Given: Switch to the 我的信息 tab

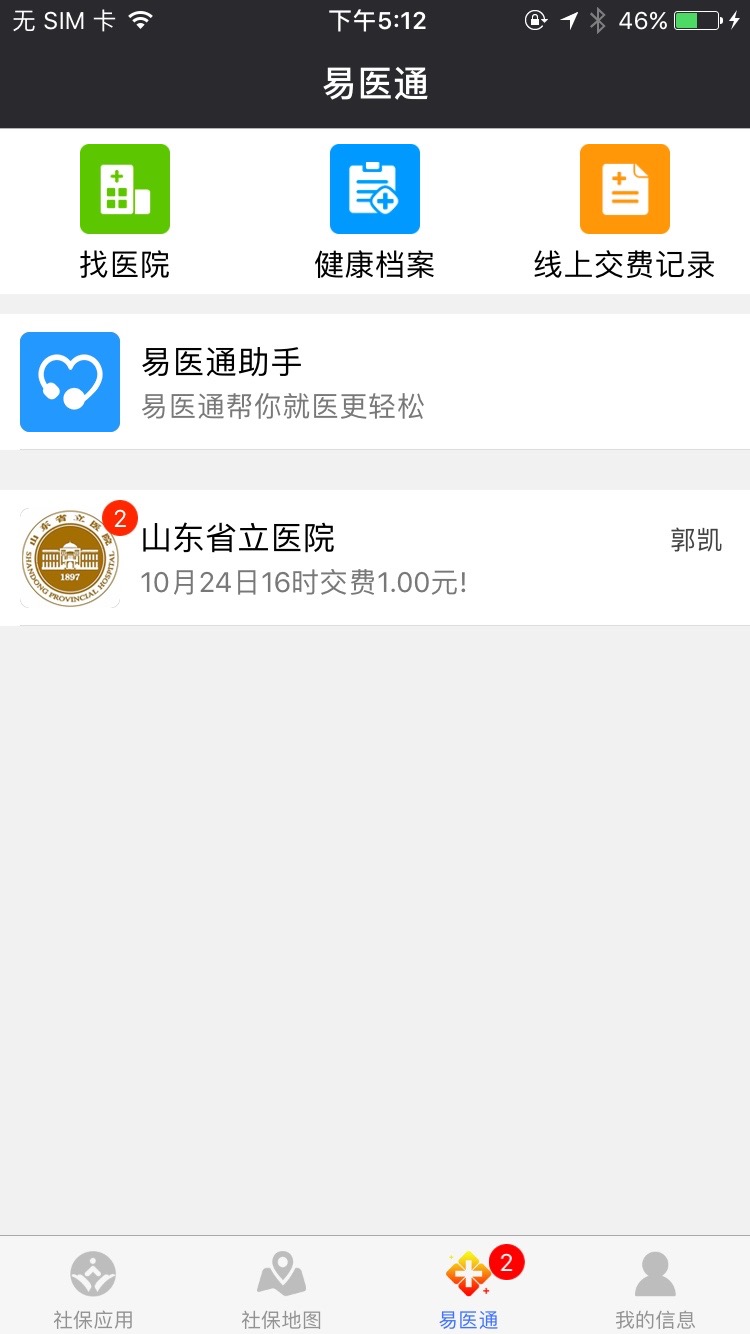Looking at the screenshot, I should coord(656,1290).
